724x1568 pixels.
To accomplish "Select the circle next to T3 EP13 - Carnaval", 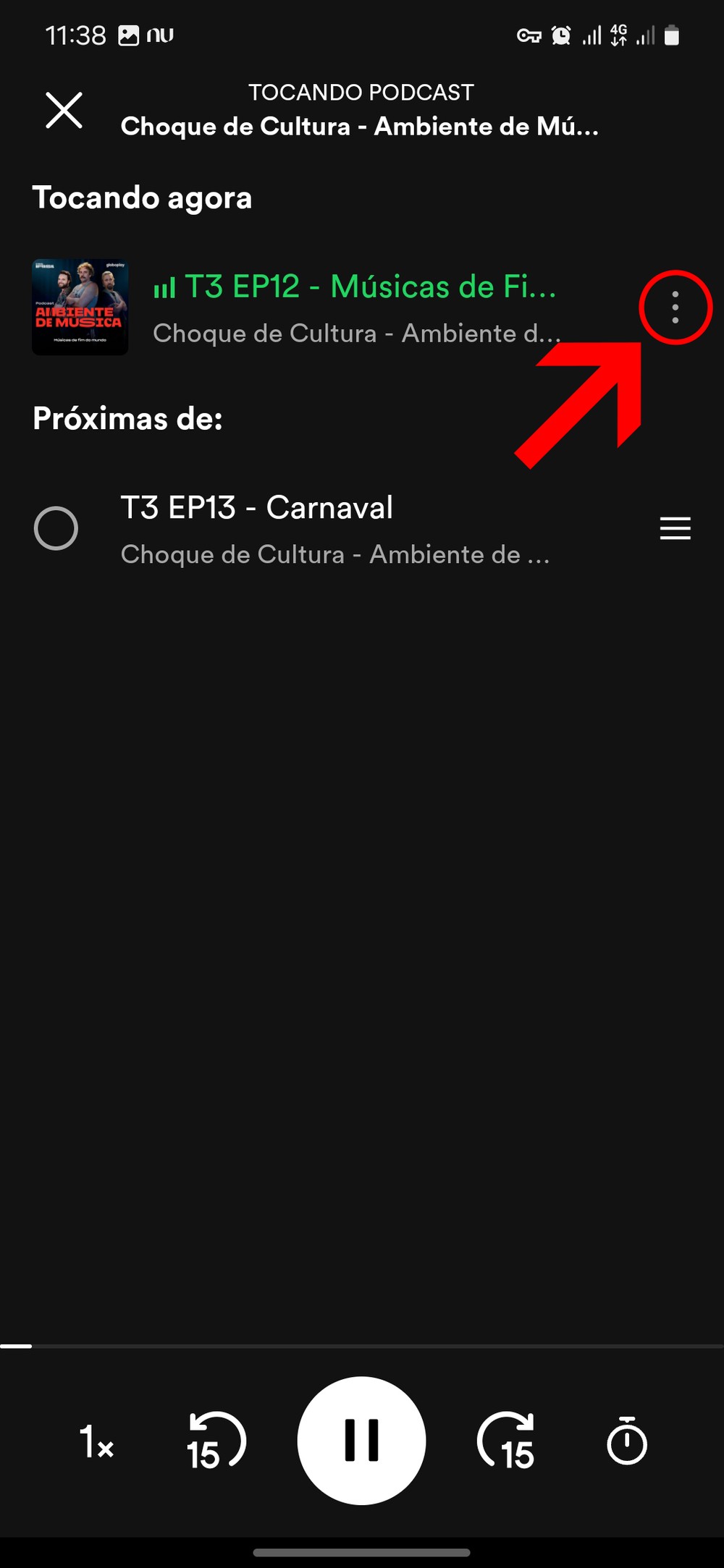I will [x=56, y=529].
